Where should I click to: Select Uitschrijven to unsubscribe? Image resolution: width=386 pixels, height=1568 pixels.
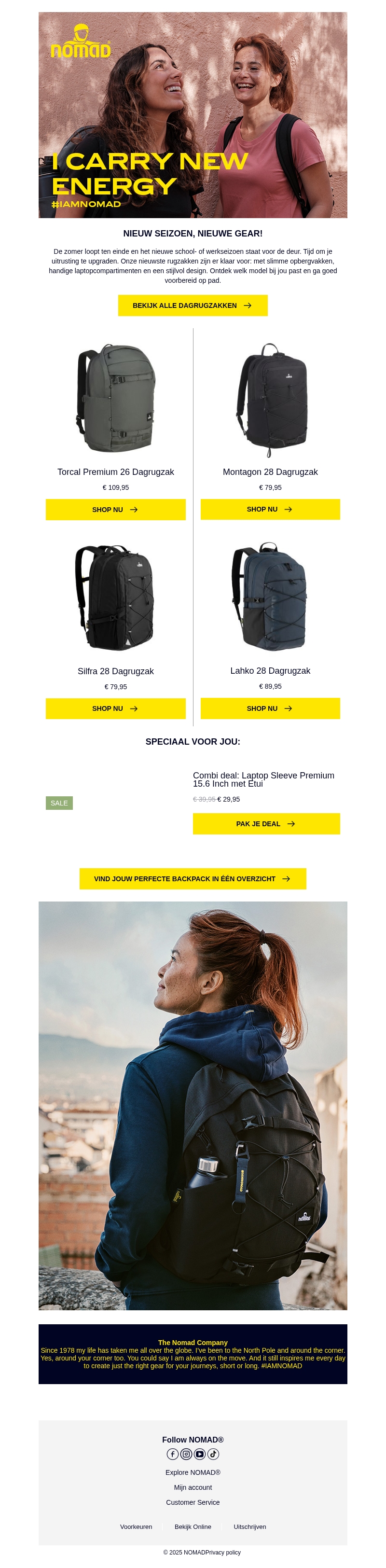[249, 1526]
